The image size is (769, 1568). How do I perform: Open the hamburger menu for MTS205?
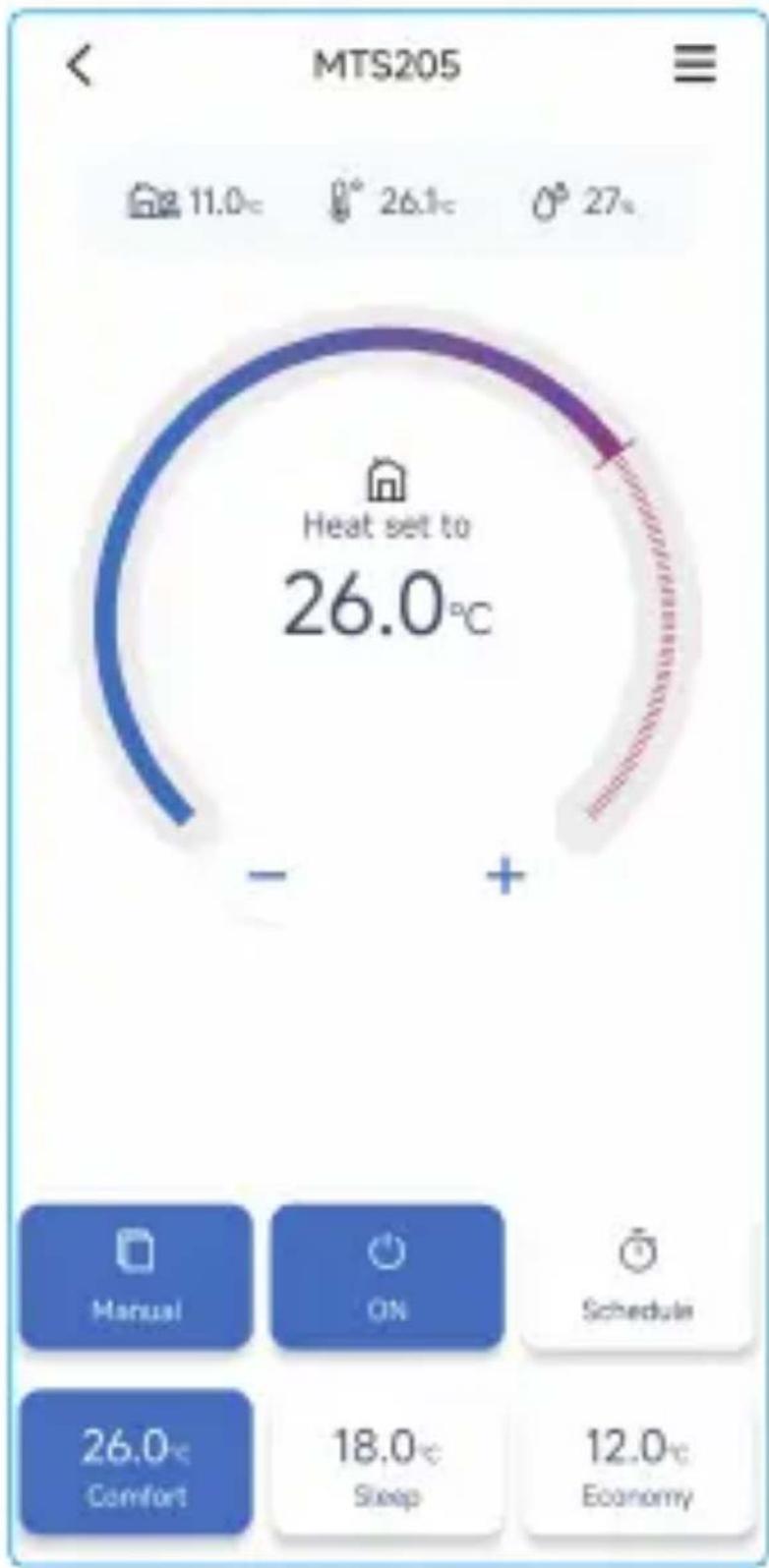click(694, 66)
